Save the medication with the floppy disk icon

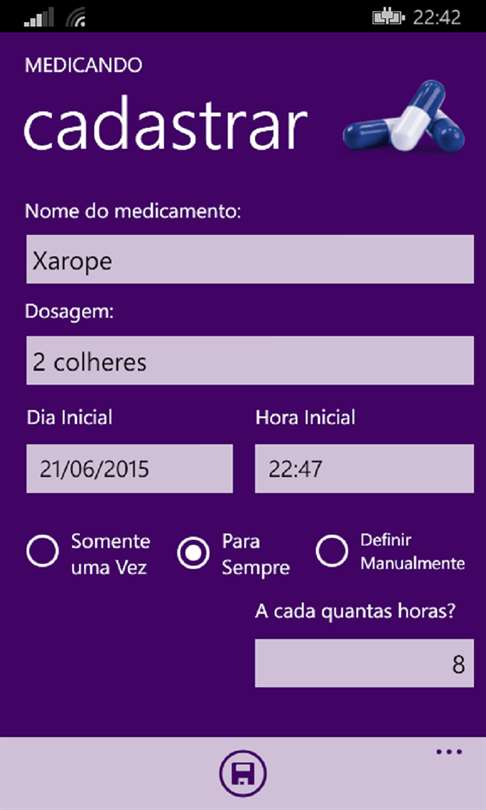(x=243, y=774)
